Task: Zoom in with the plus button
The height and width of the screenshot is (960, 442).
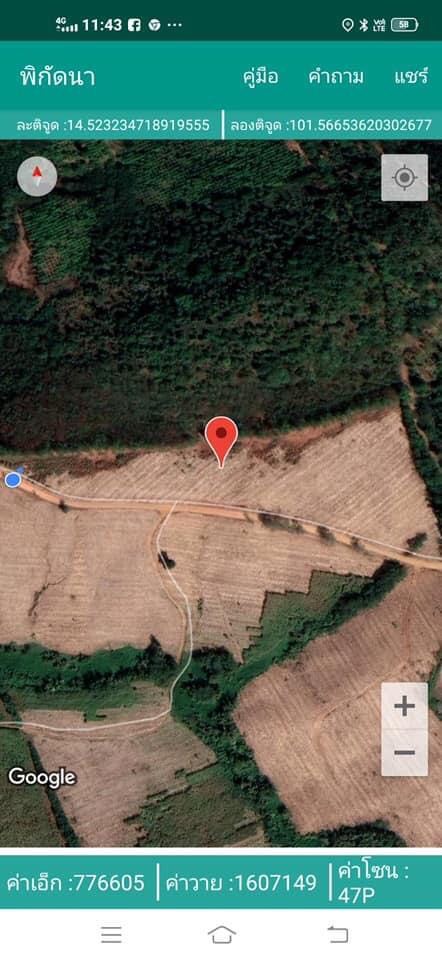Action: [405, 706]
